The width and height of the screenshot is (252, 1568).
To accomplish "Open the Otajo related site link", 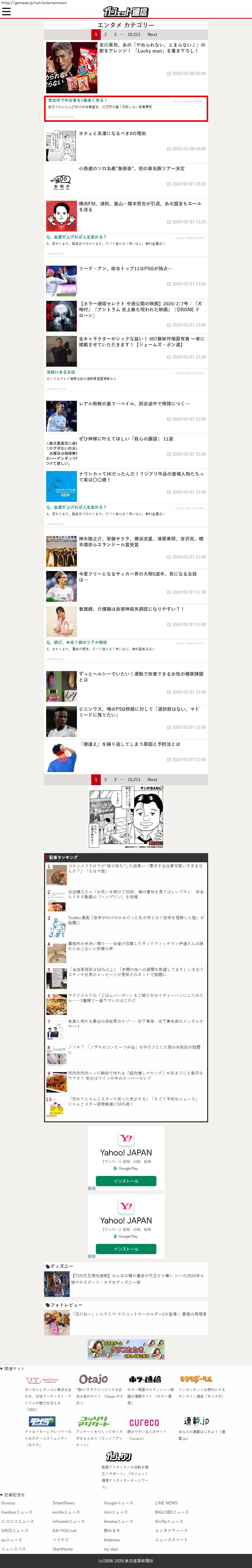I will coord(93,1379).
